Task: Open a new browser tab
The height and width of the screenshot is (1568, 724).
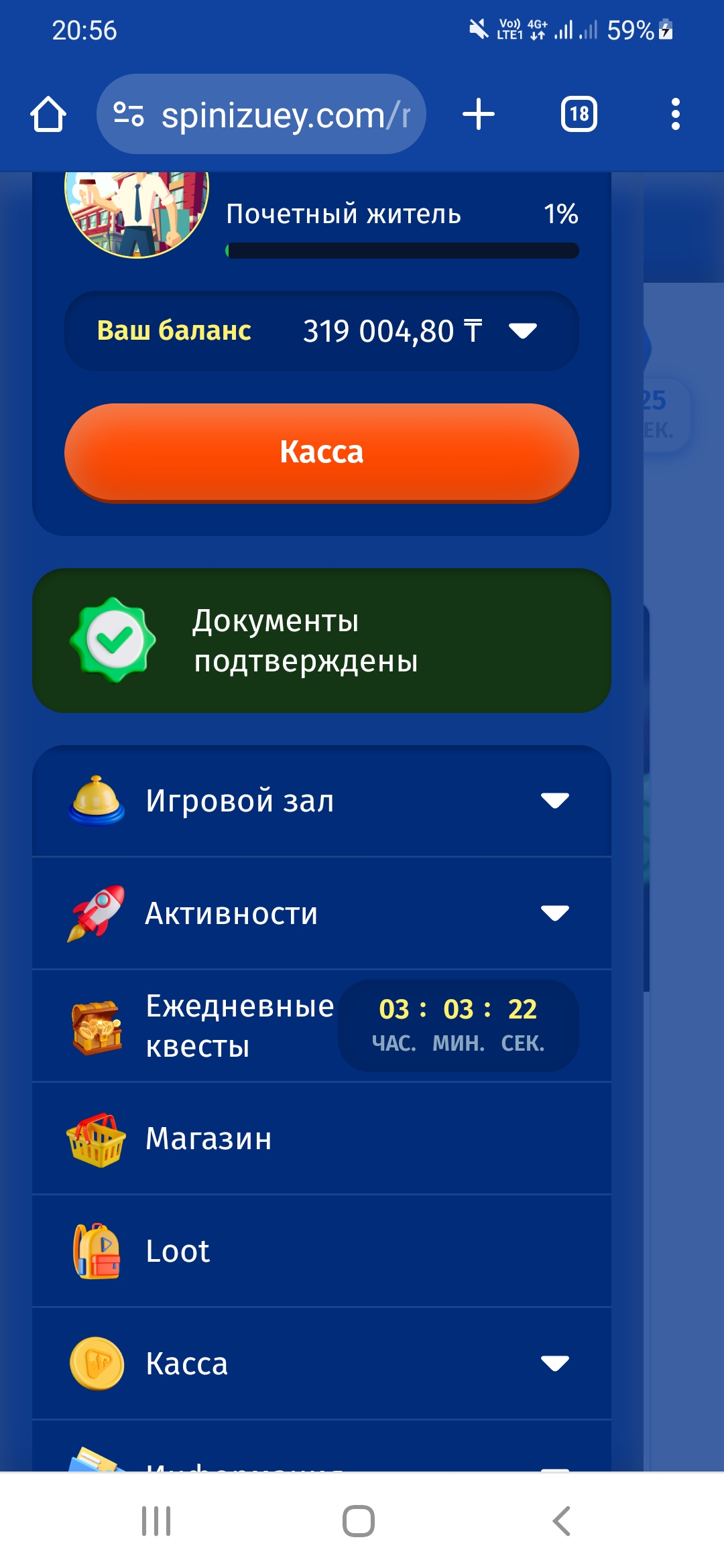Action: (x=479, y=115)
